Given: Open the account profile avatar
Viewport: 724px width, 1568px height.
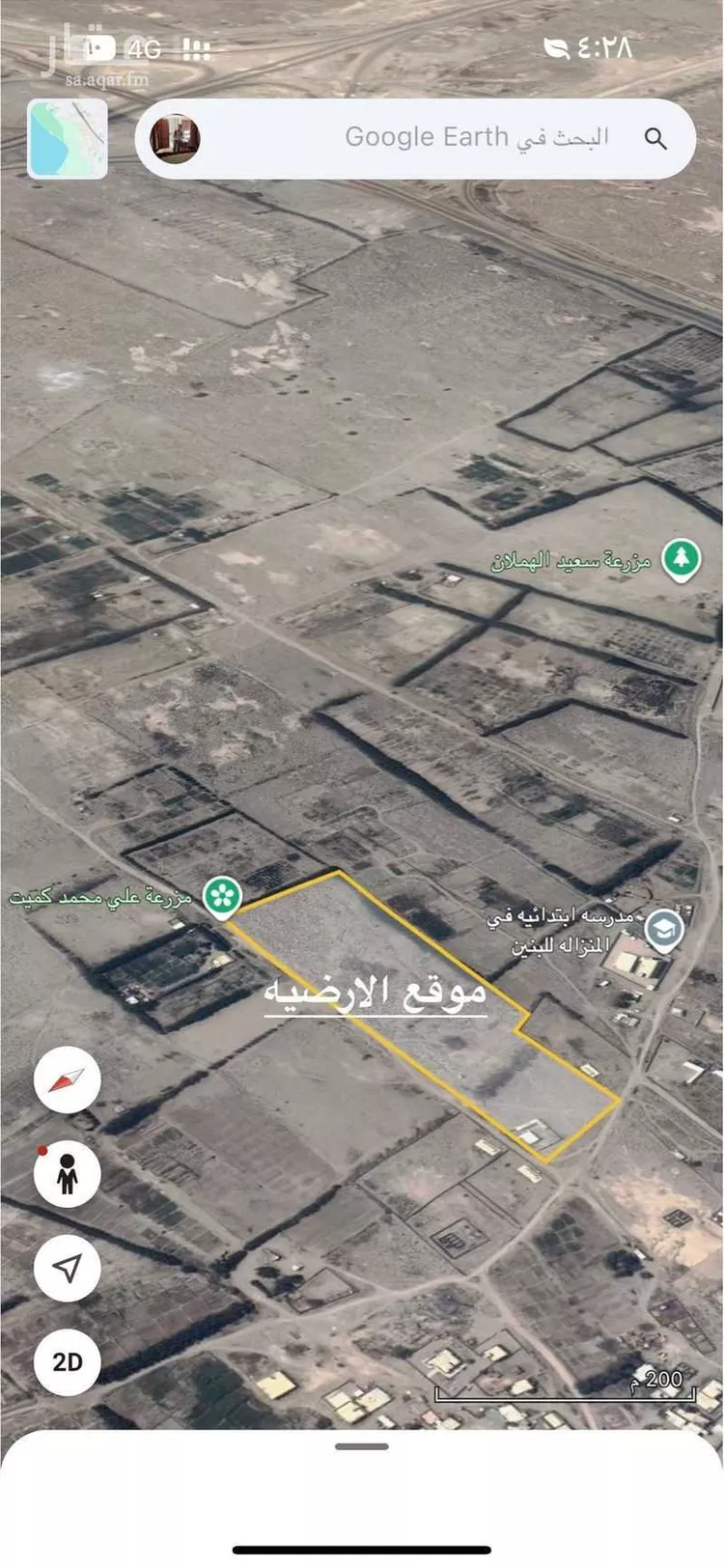Looking at the screenshot, I should click(x=176, y=139).
